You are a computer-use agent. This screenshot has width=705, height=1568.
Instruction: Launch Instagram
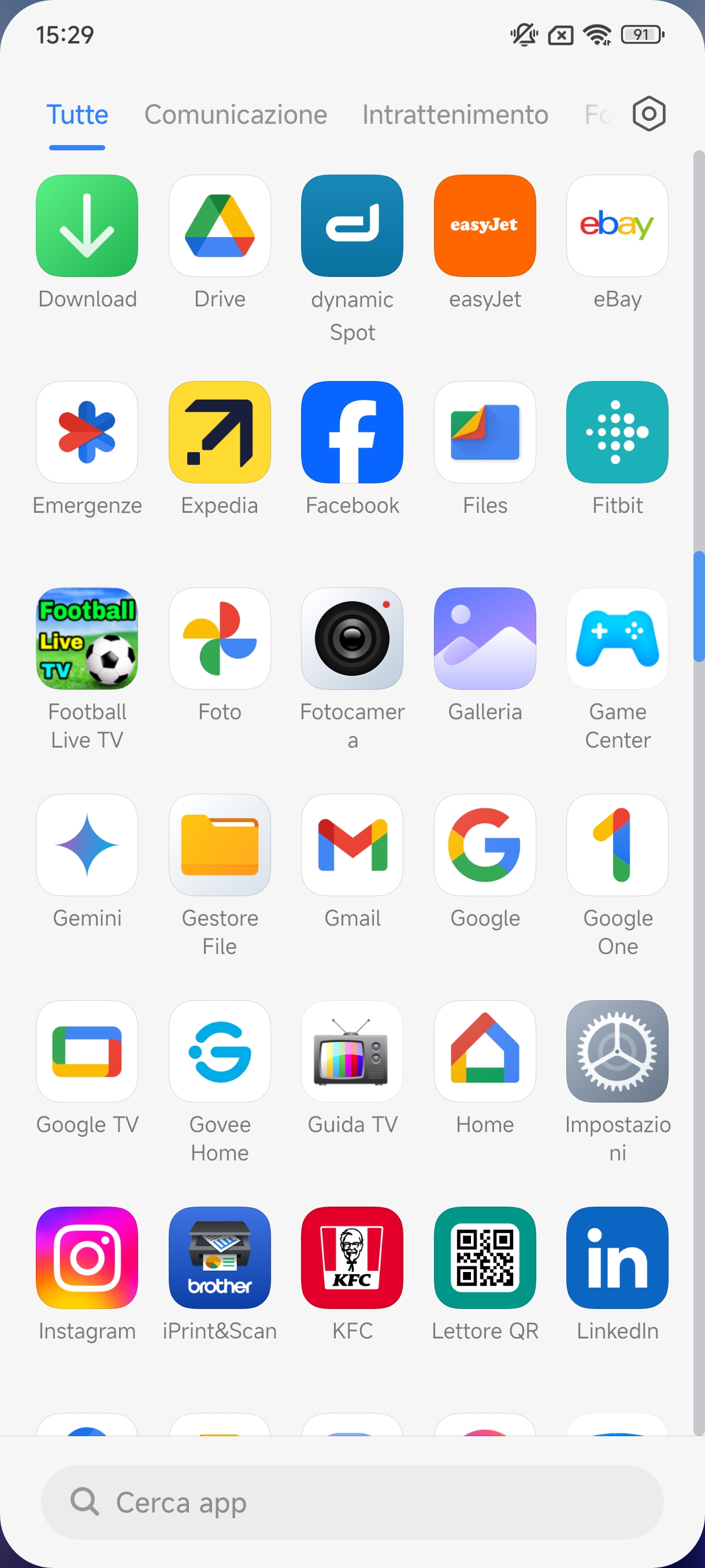[x=87, y=1258]
